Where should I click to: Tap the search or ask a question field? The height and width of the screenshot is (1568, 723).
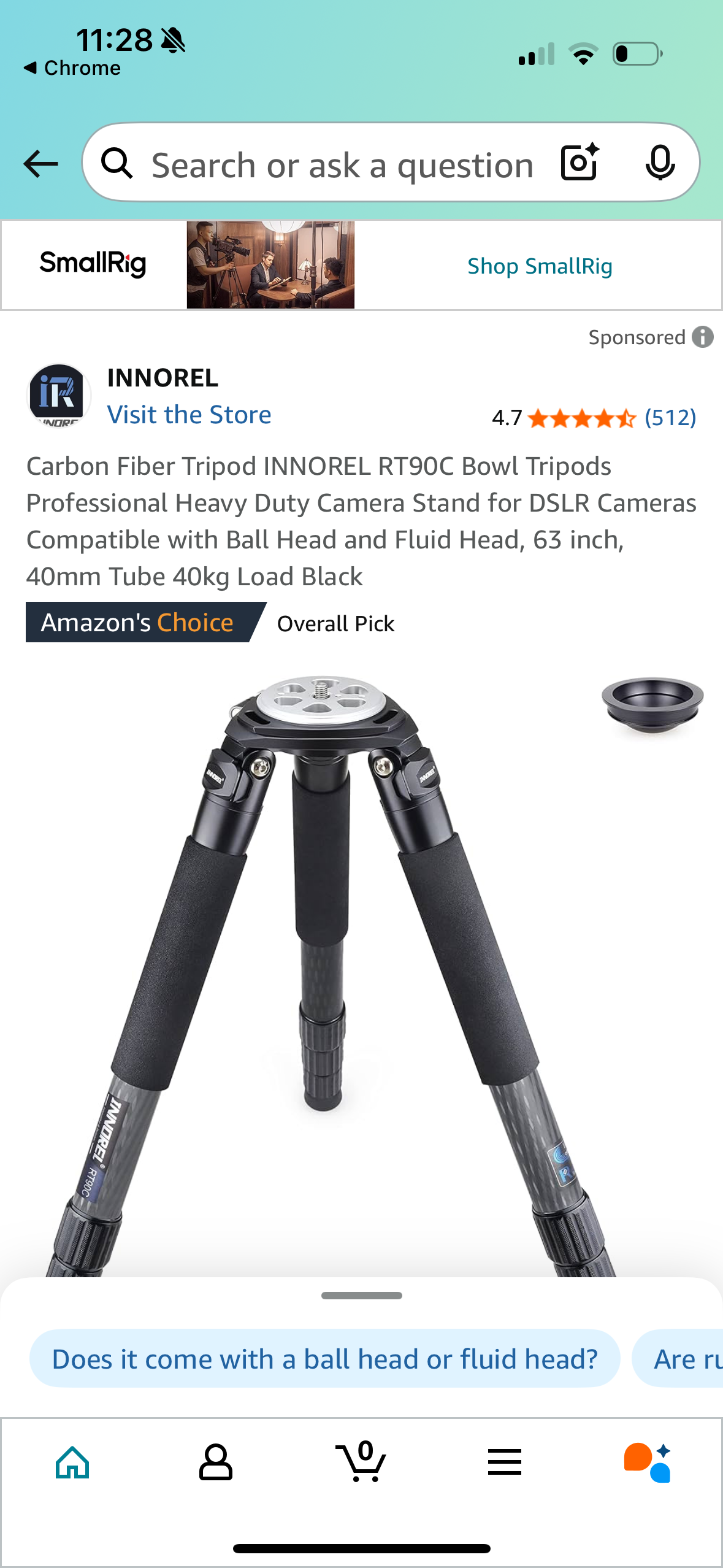[x=342, y=165]
